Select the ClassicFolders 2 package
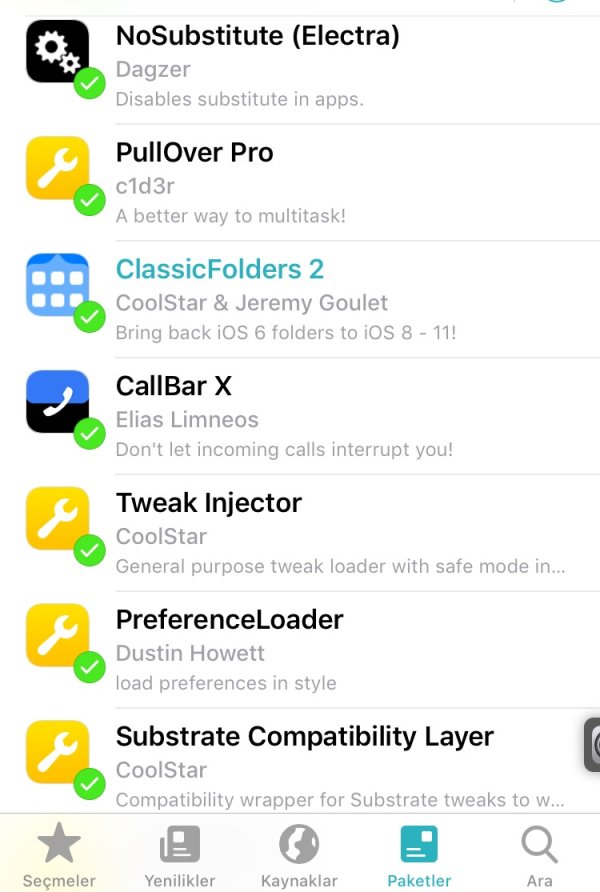The height and width of the screenshot is (892, 600). (300, 300)
